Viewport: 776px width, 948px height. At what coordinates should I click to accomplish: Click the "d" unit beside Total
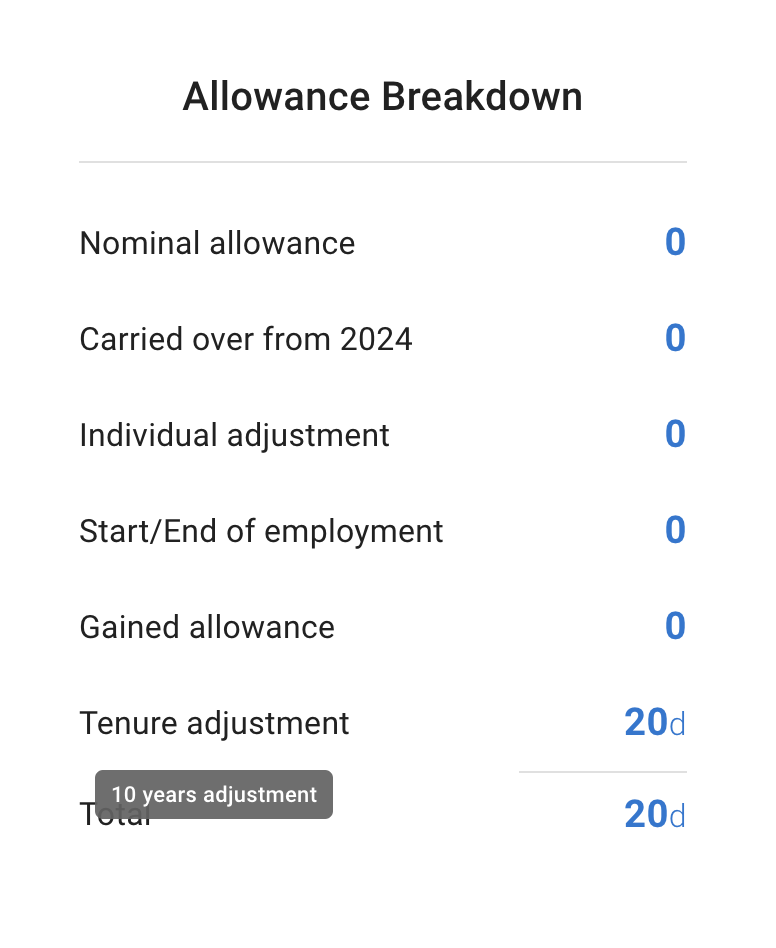pyautogui.click(x=676, y=817)
